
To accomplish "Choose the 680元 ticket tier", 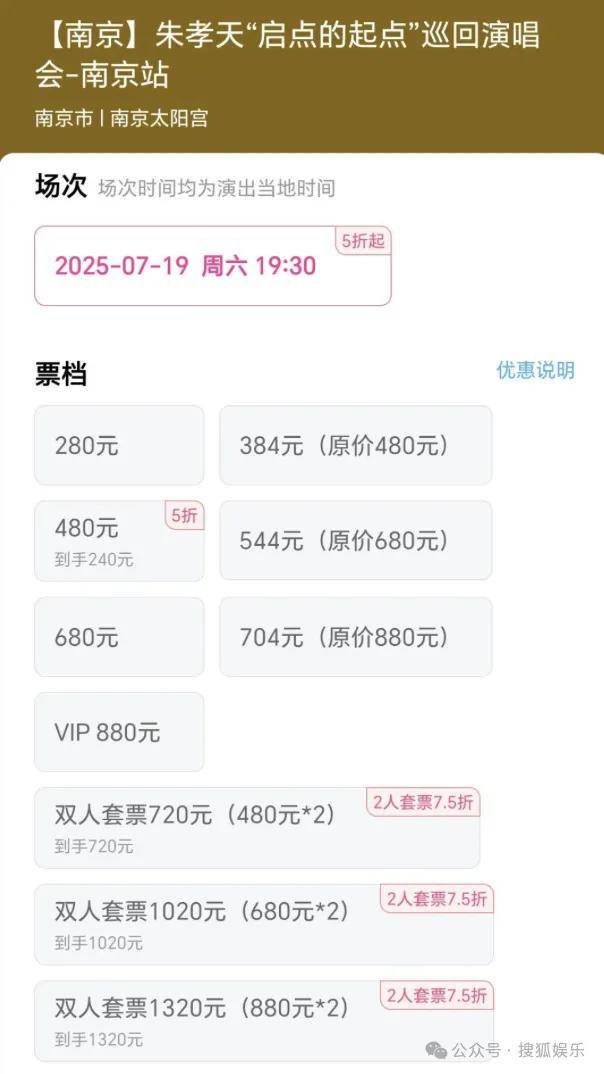I will click(119, 637).
